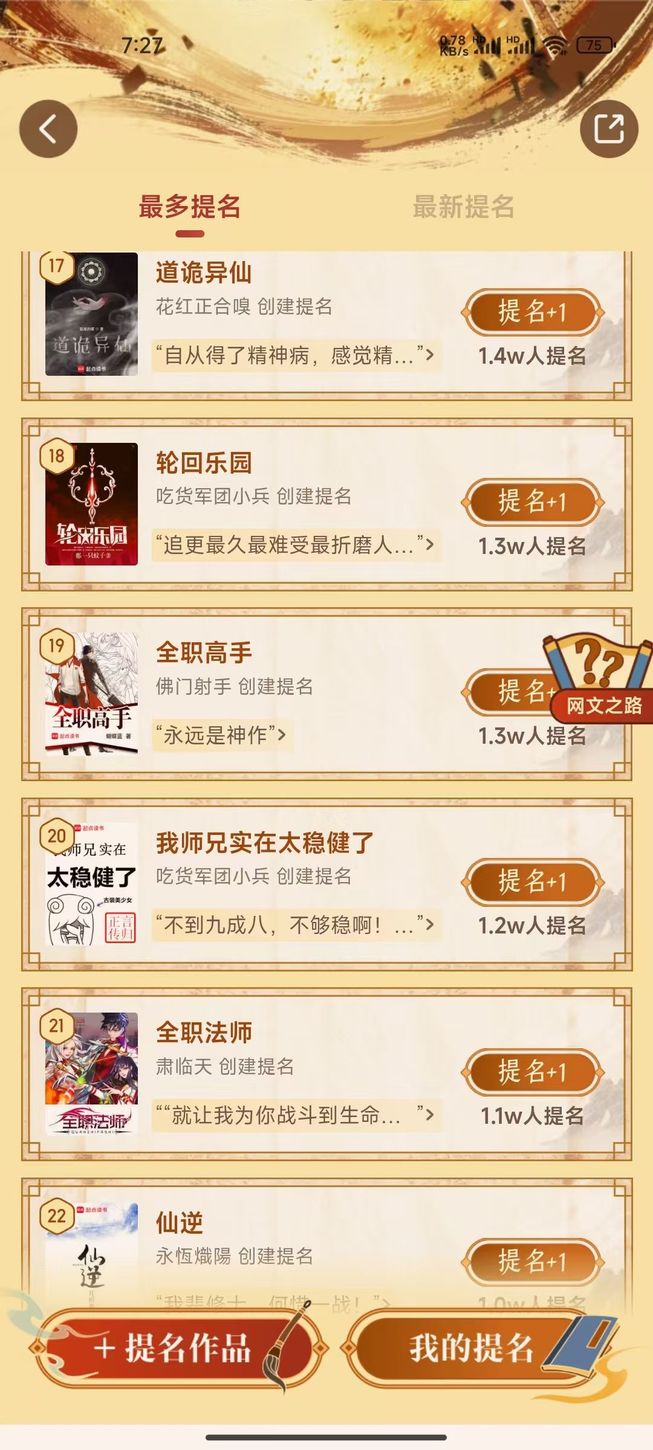
Task: Open the 全职法师 book cover
Action: pyautogui.click(x=91, y=1073)
